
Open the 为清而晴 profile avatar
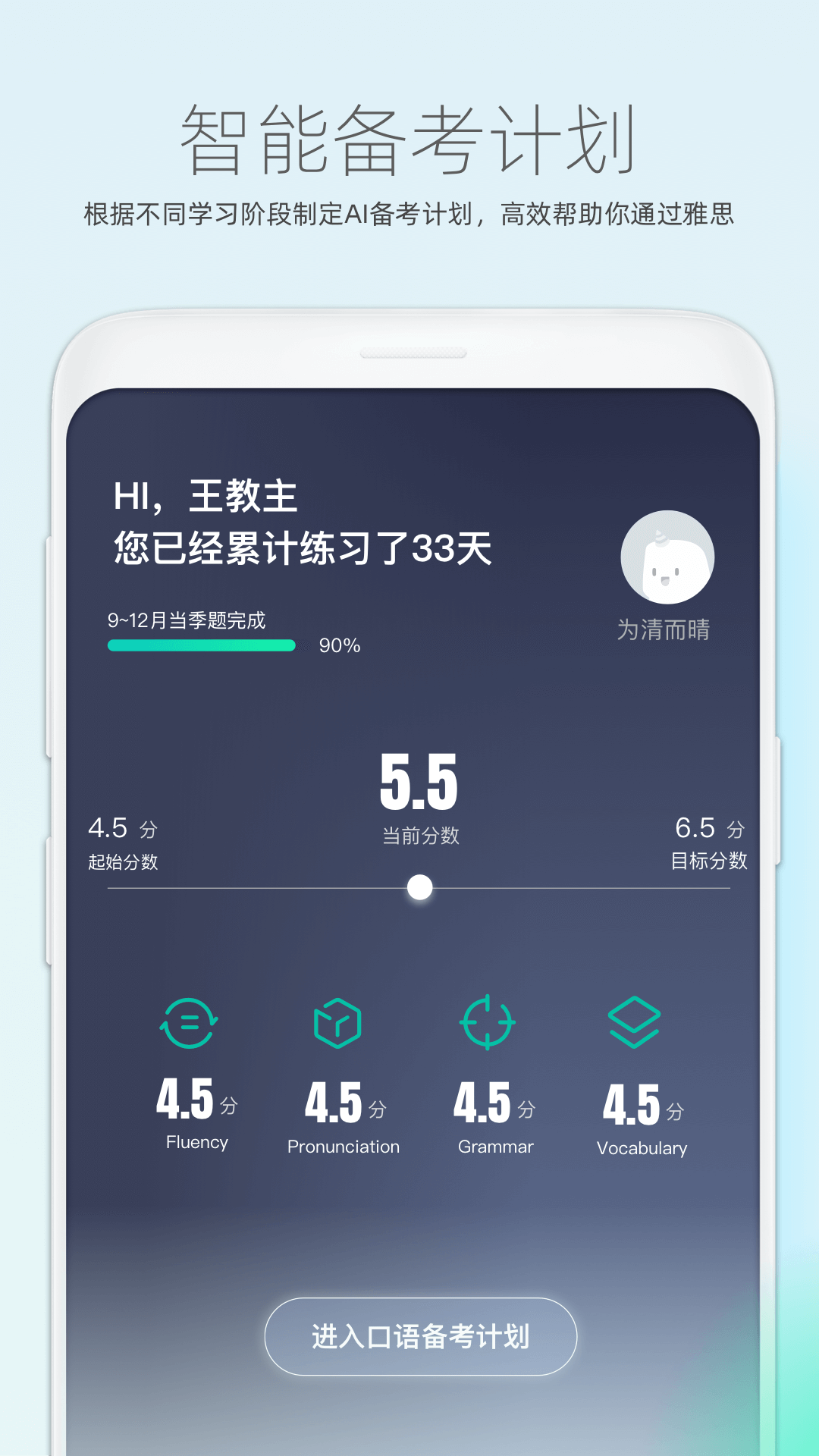point(666,557)
